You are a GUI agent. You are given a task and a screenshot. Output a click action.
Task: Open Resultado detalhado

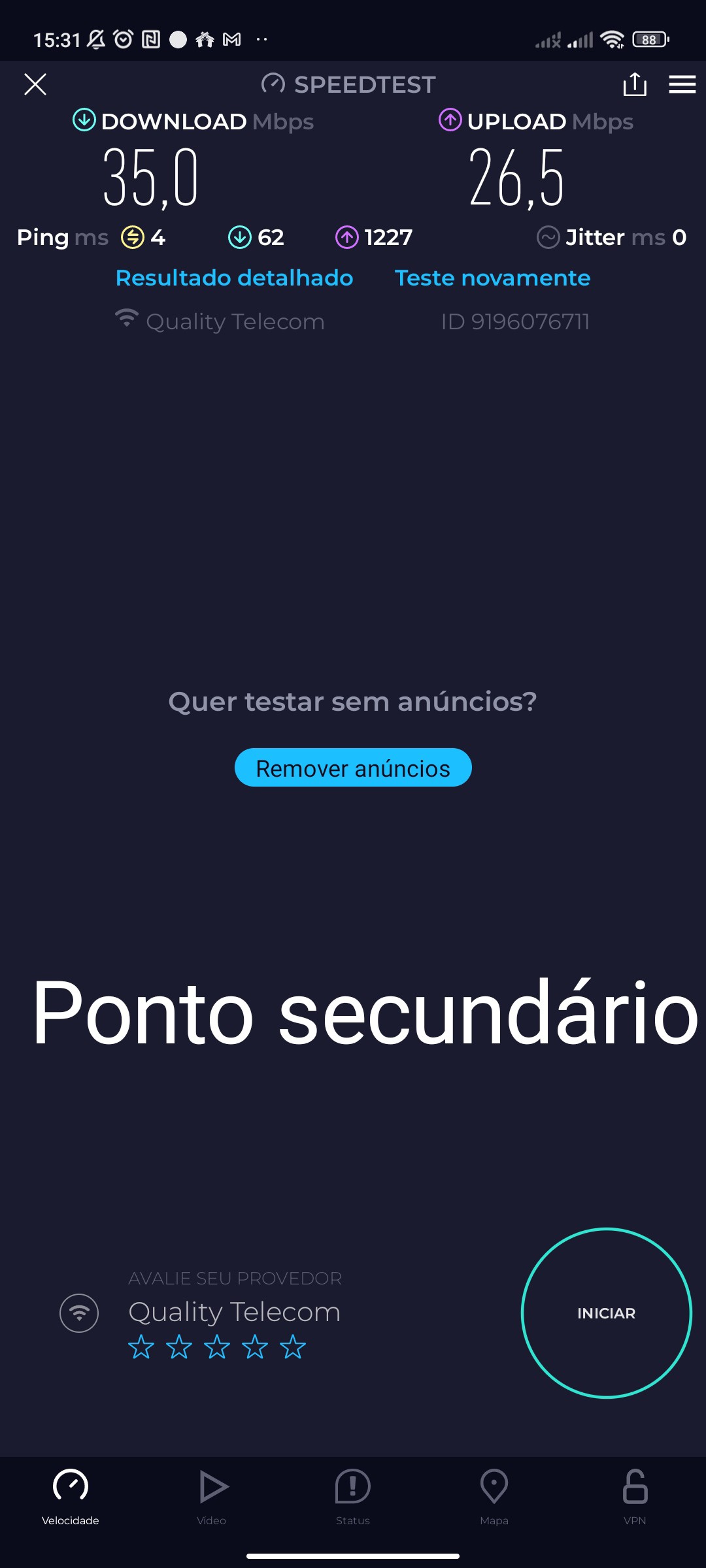234,278
